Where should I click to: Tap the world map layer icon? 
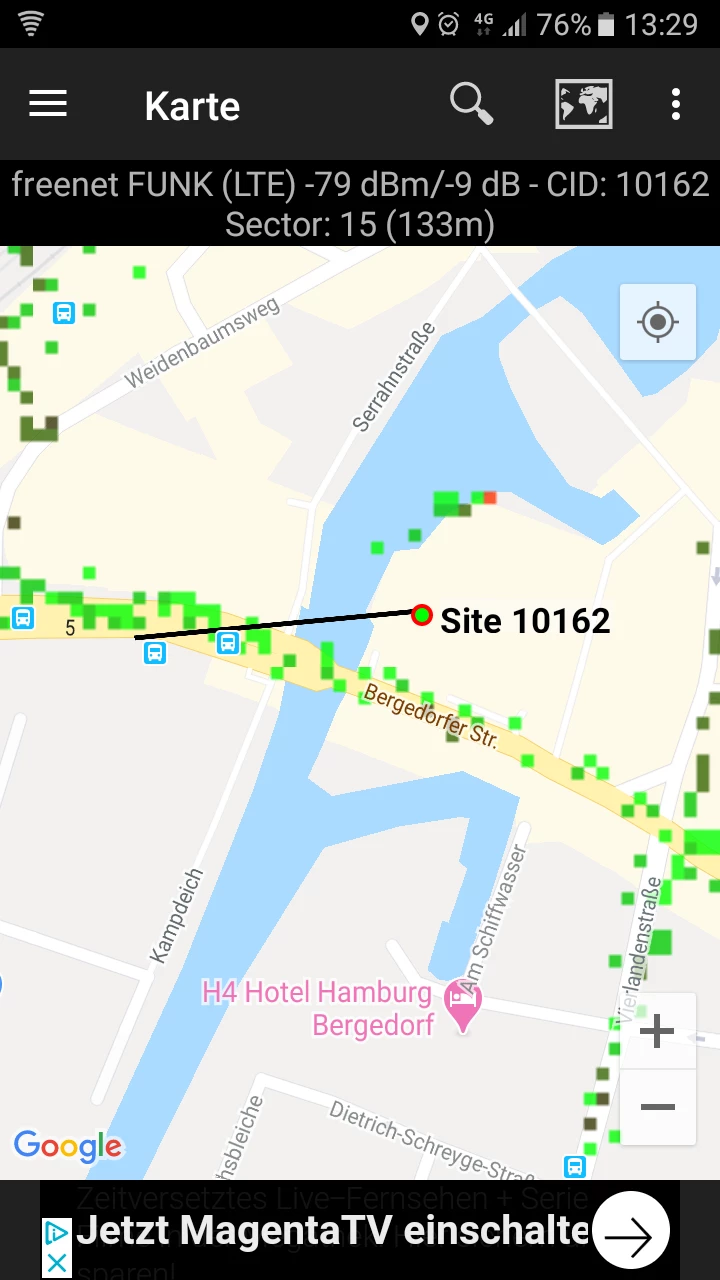tap(584, 104)
